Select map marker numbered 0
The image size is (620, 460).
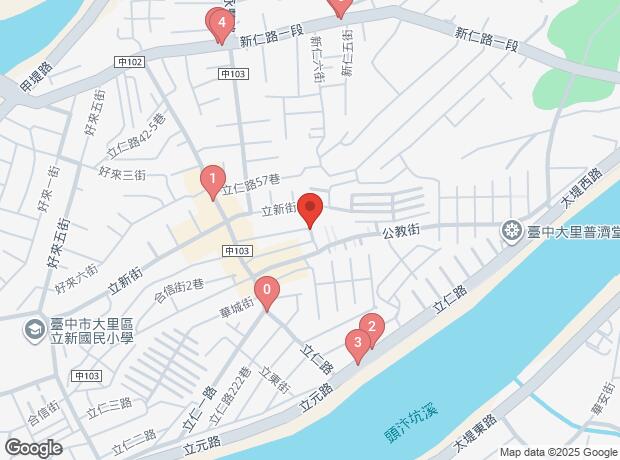(266, 293)
